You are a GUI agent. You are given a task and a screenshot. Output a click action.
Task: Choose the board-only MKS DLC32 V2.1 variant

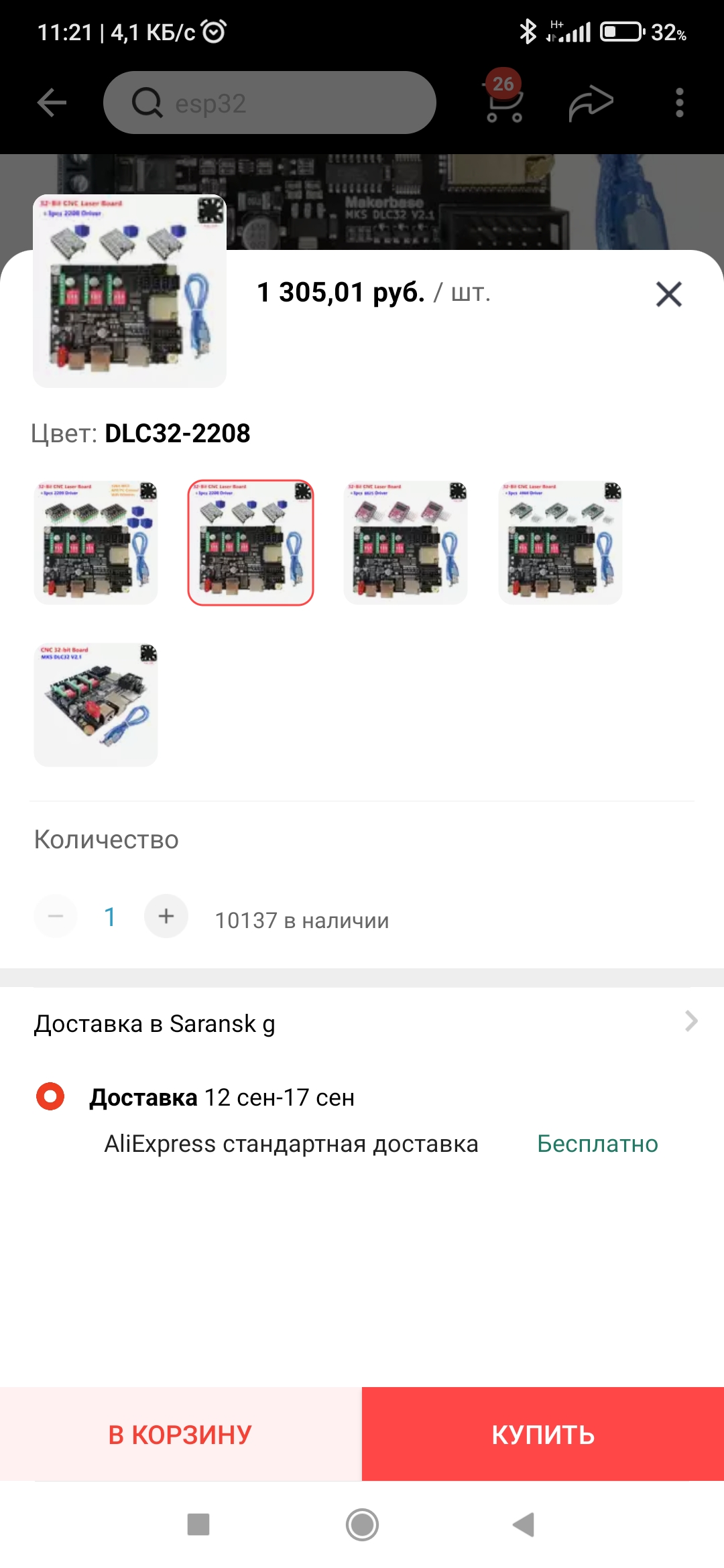(x=96, y=704)
